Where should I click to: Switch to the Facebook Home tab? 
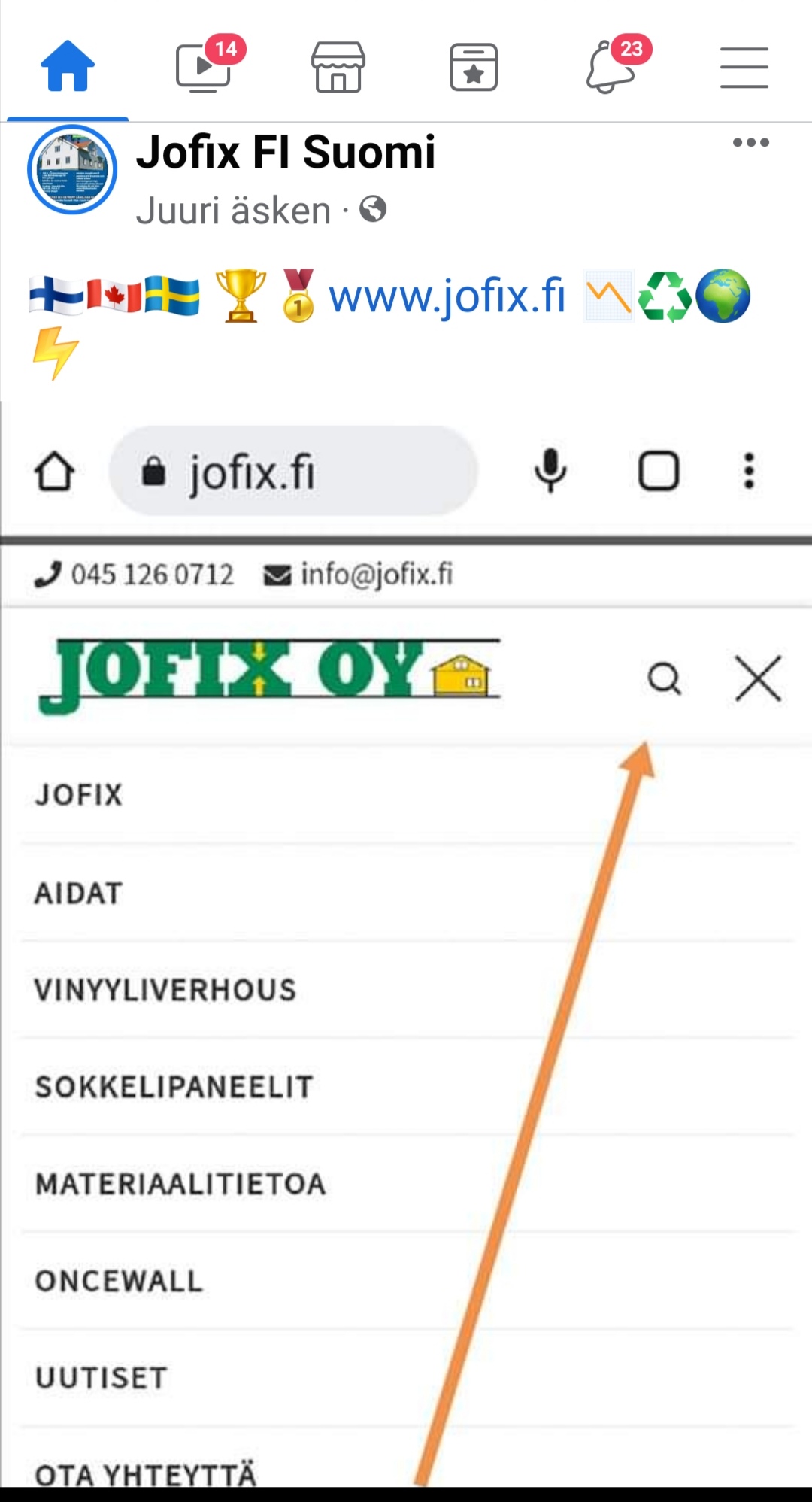[68, 66]
